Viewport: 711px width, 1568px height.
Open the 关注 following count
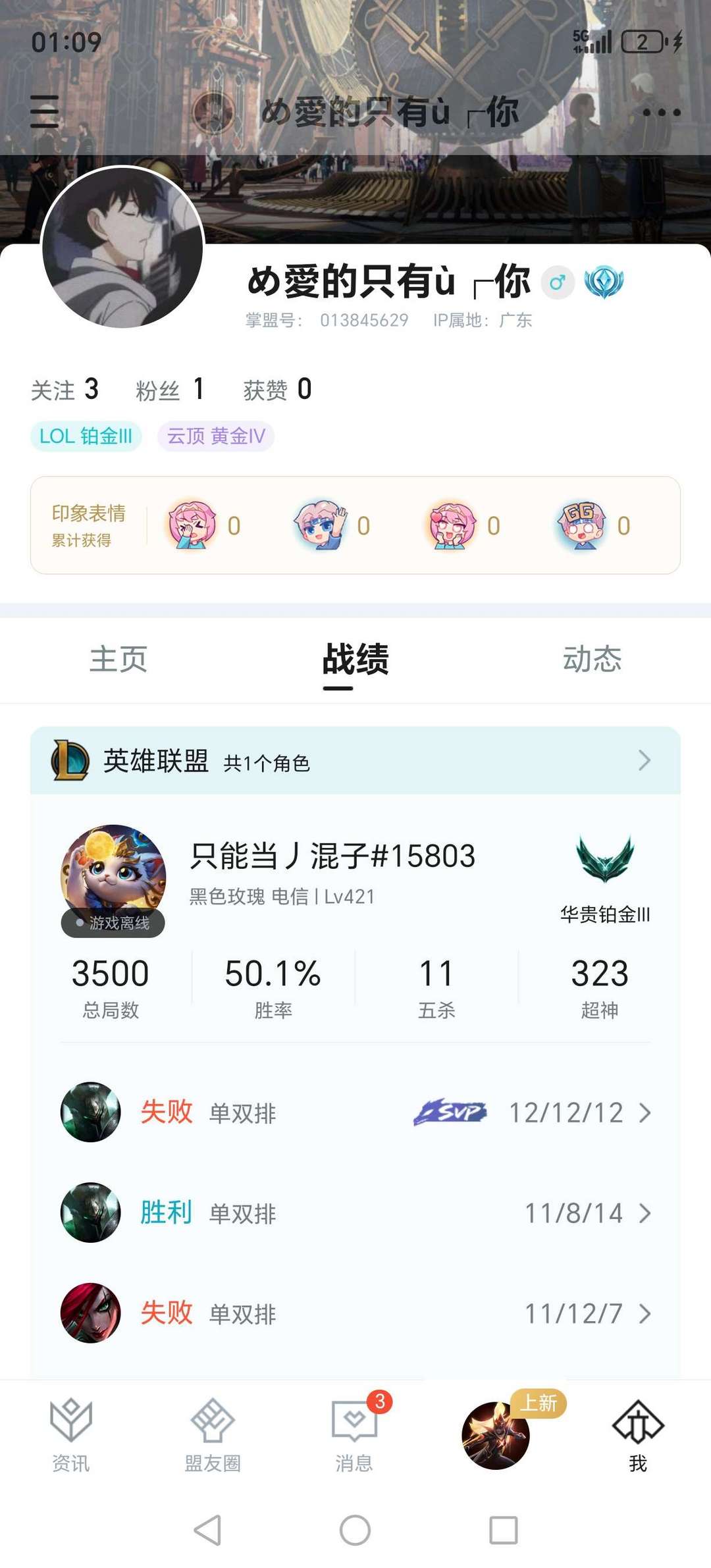point(65,390)
